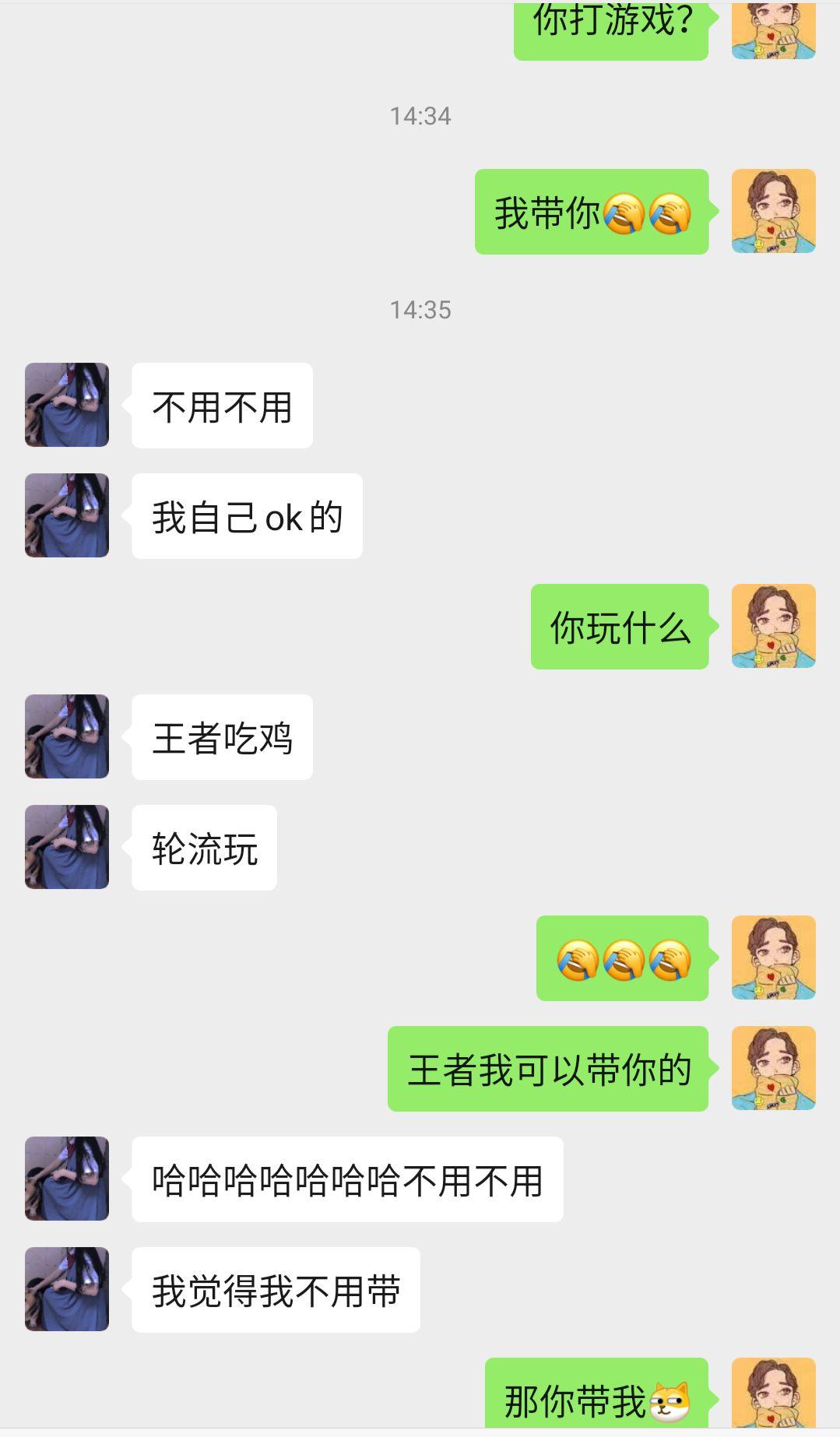
Task: Tap contact's avatar next to "不用不用"
Action: [x=67, y=405]
